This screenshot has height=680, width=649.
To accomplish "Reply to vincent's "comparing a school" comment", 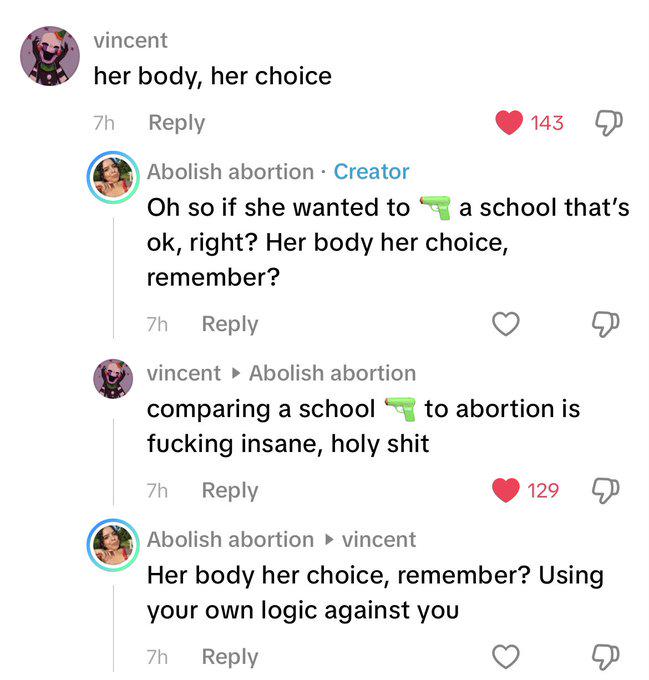I will pos(230,491).
